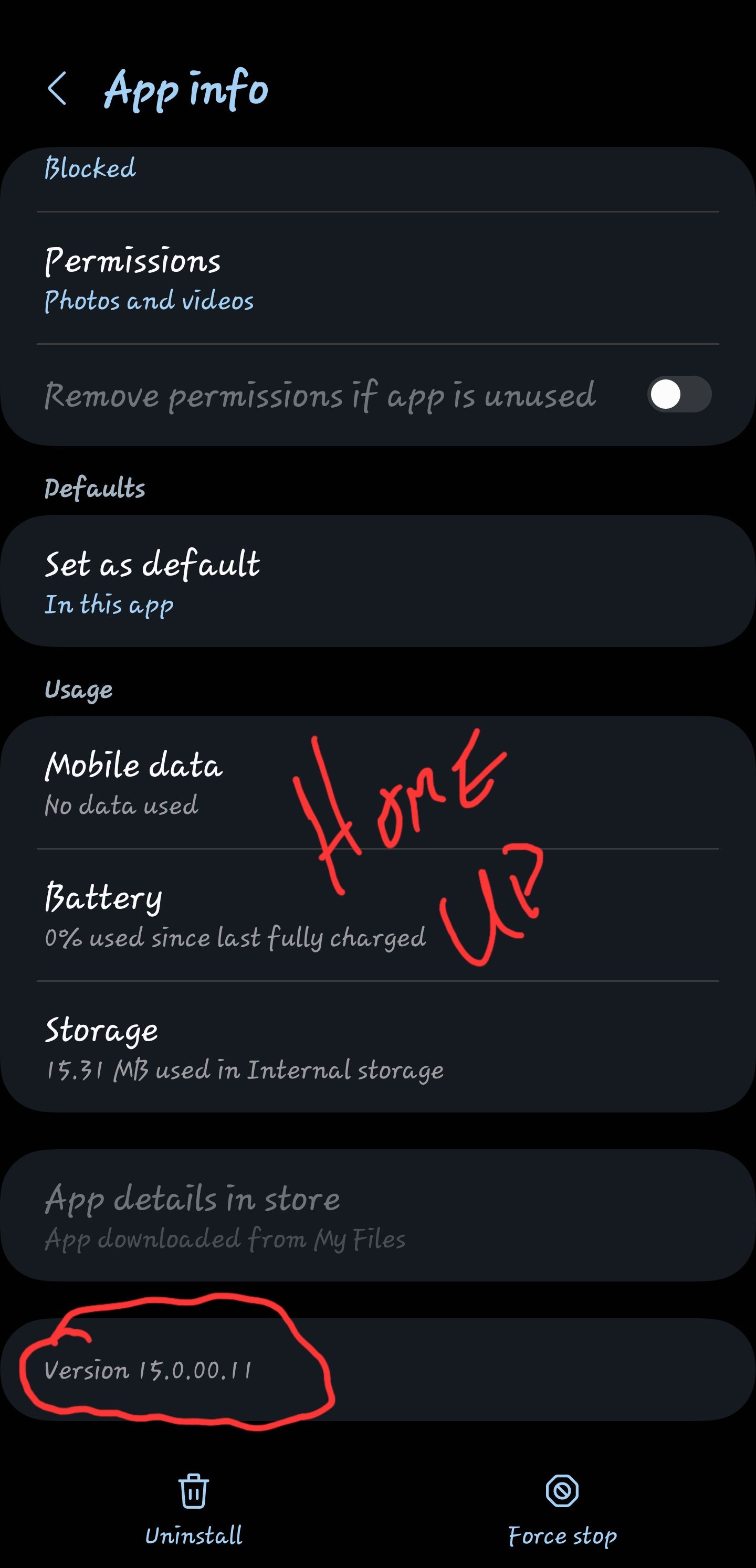Image resolution: width=756 pixels, height=1568 pixels.
Task: Tap In this app default setting
Action: pyautogui.click(x=110, y=604)
